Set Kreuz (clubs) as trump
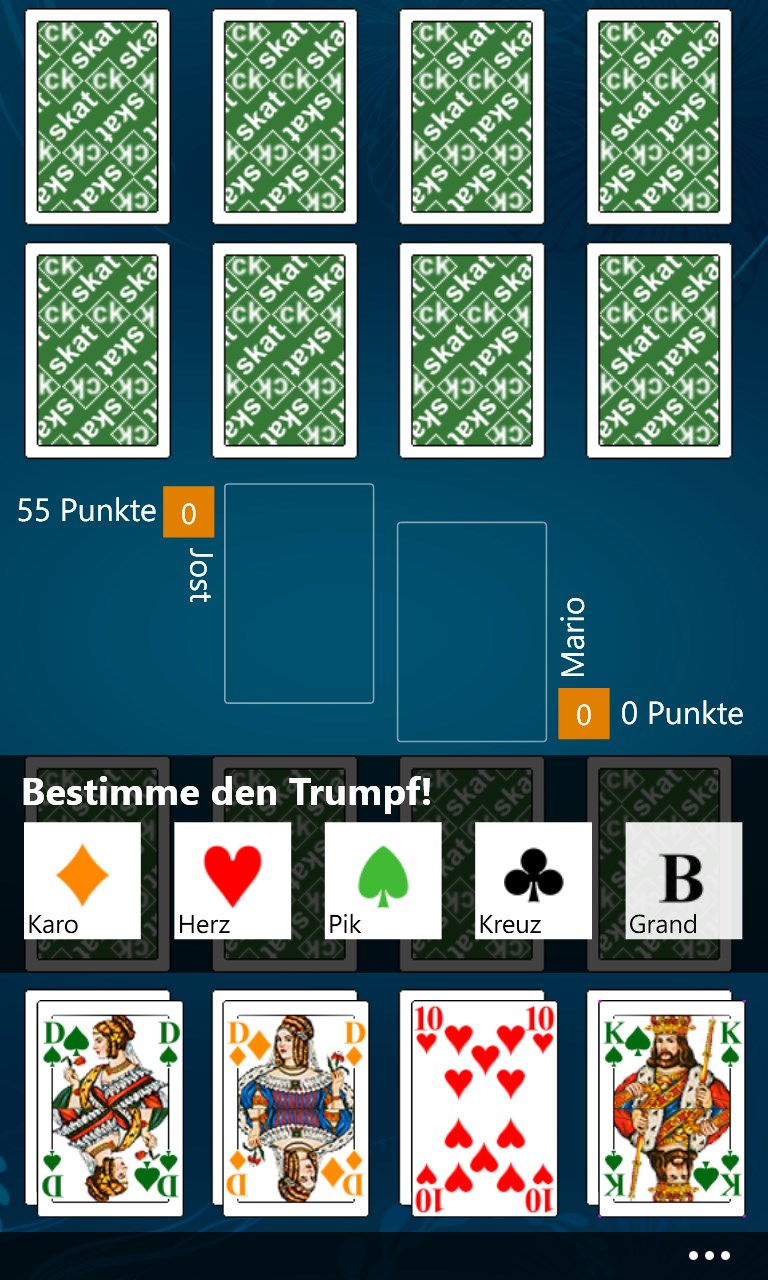 533,880
